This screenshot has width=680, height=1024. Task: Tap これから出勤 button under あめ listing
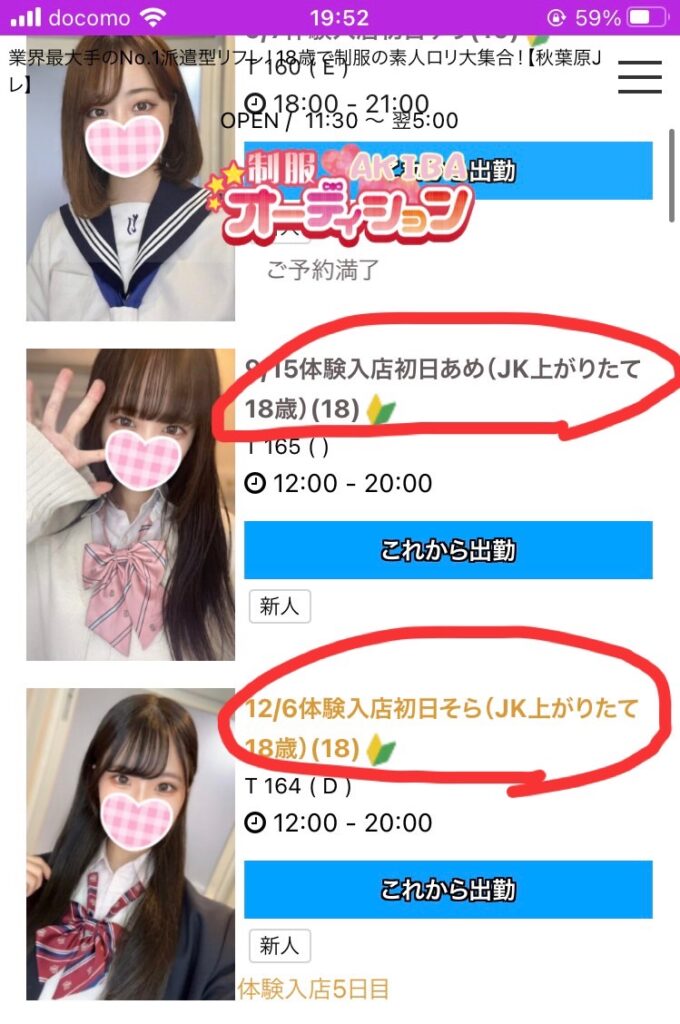point(448,550)
